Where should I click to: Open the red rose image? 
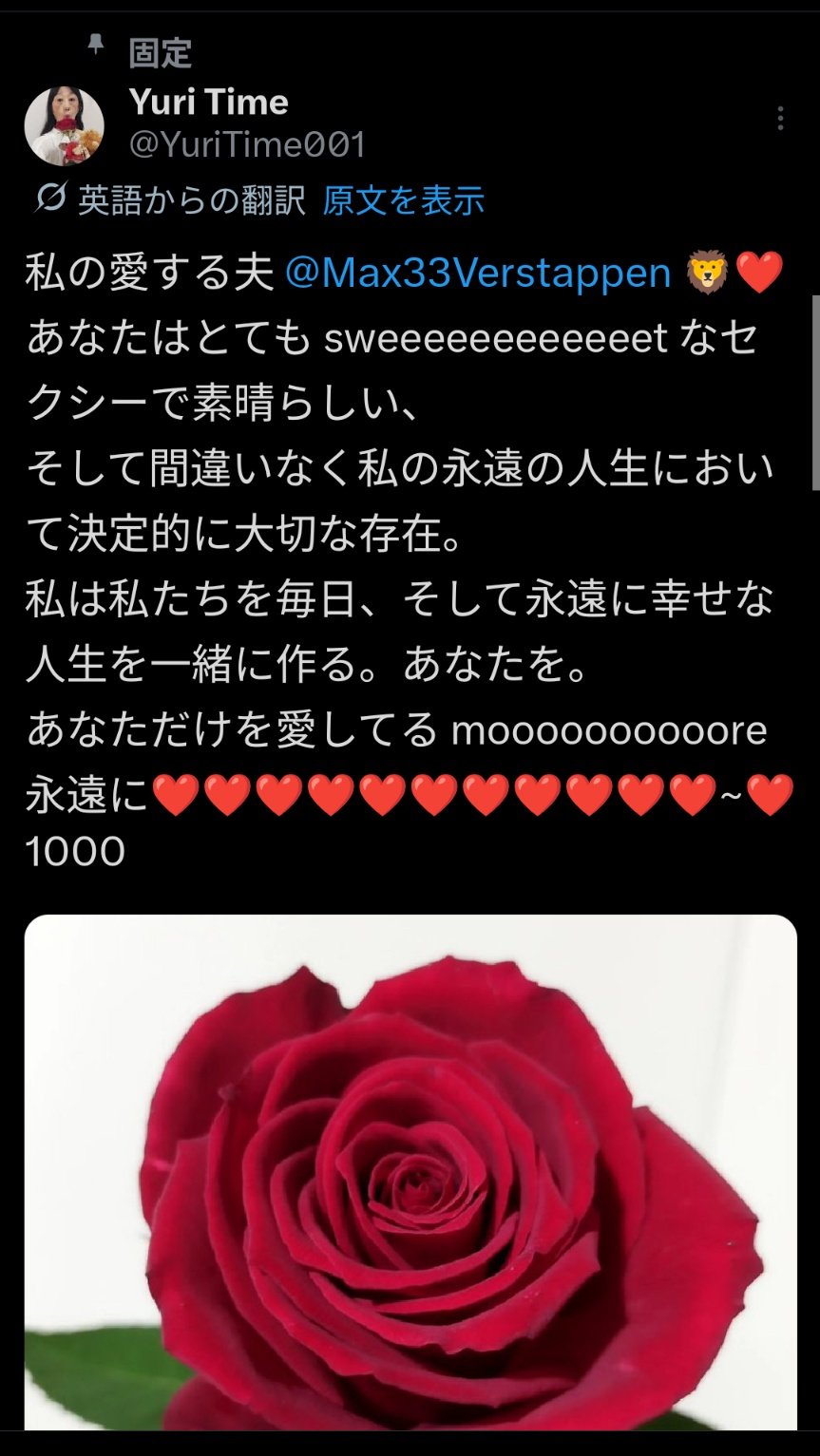(410, 1173)
